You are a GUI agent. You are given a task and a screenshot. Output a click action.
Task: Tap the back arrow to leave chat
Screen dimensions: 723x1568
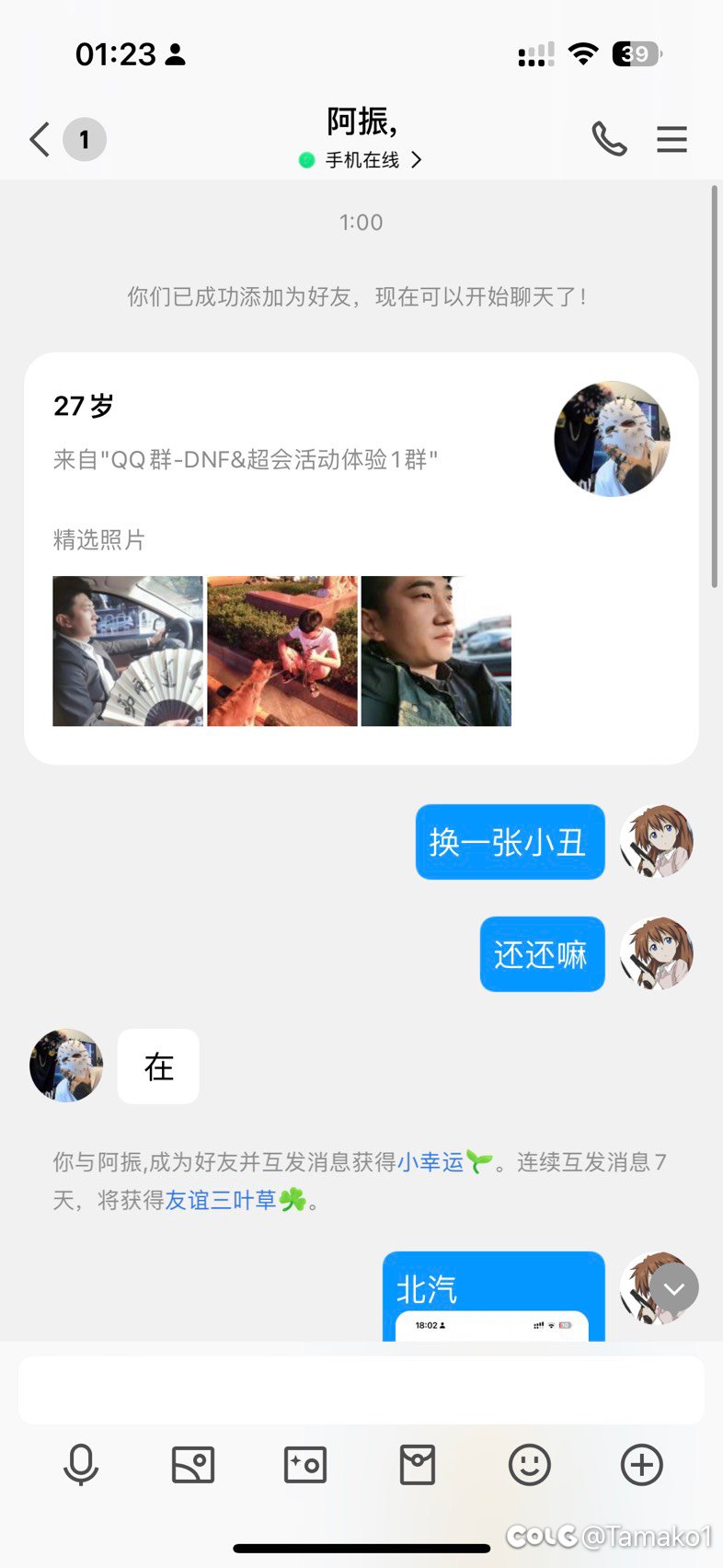(x=37, y=140)
